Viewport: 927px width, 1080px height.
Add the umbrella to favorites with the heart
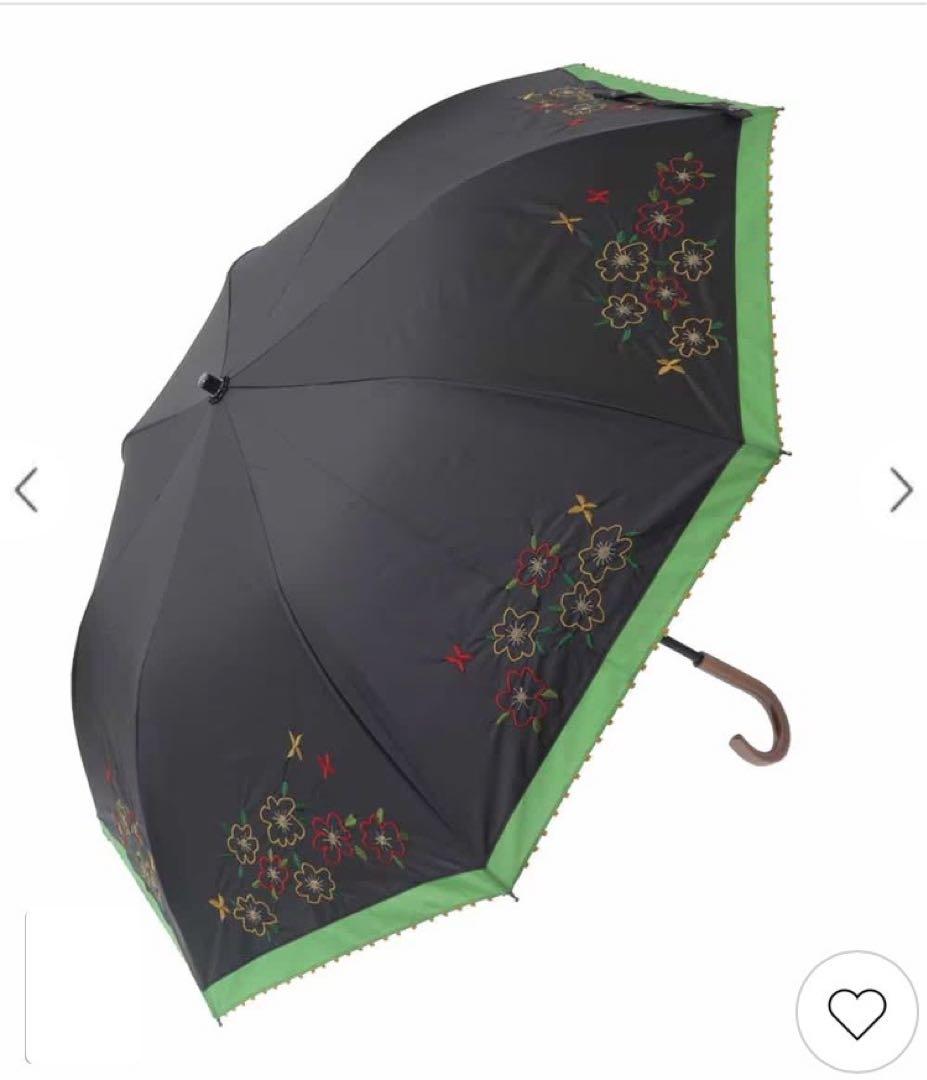click(857, 1011)
